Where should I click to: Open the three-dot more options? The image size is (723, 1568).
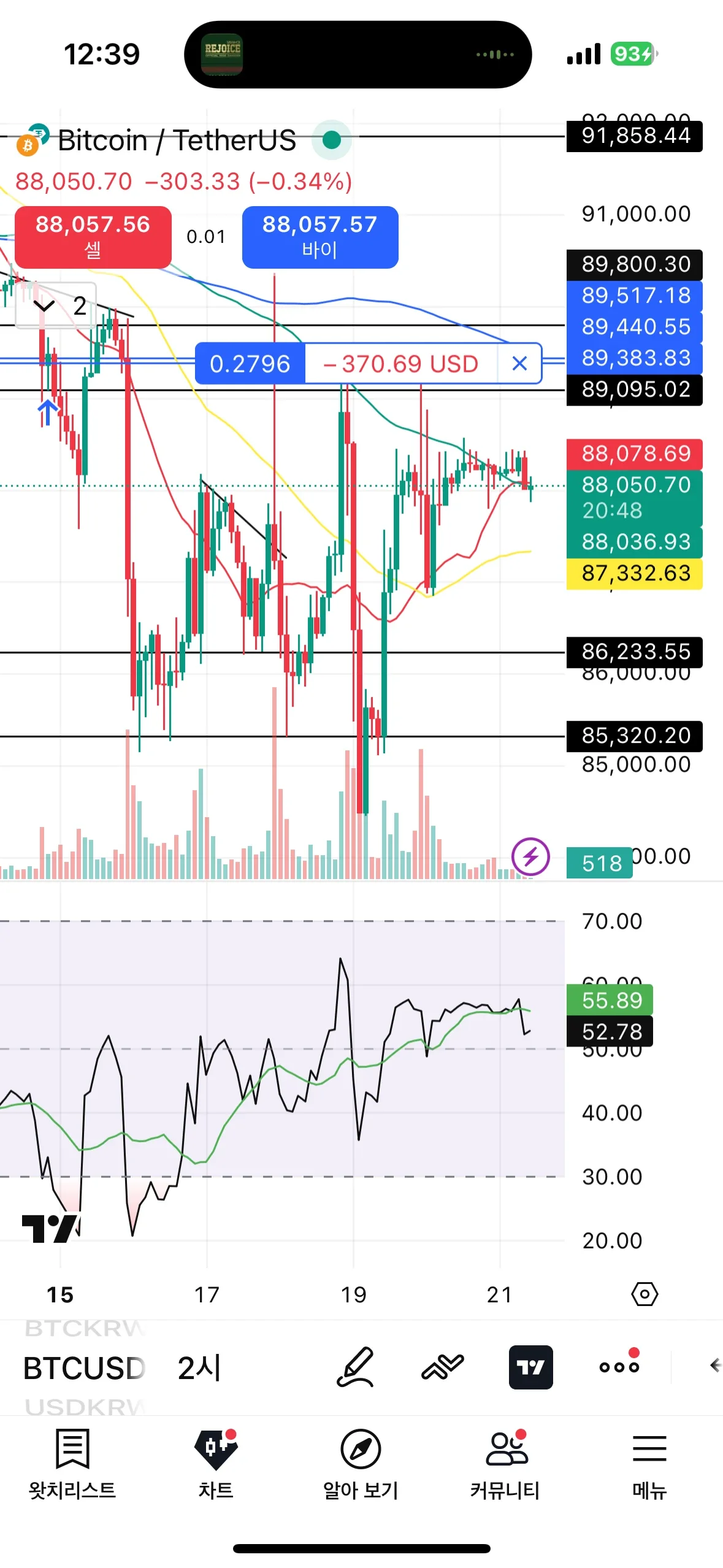point(619,1367)
